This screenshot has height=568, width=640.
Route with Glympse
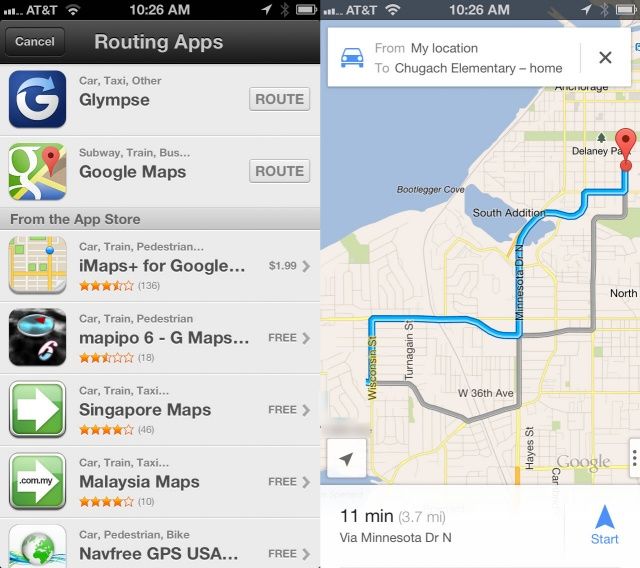[x=279, y=99]
